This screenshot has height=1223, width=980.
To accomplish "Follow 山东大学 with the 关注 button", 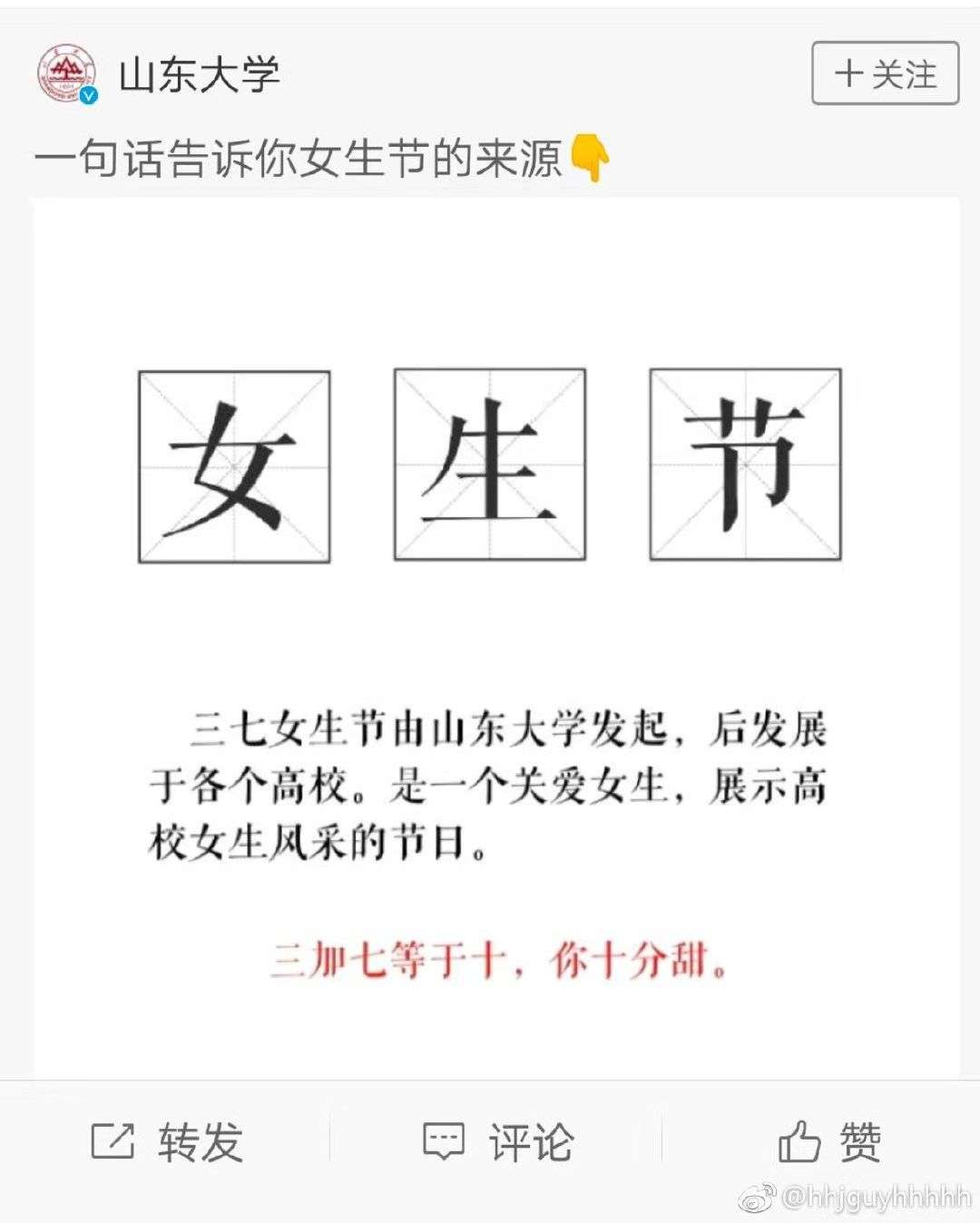I will [885, 73].
